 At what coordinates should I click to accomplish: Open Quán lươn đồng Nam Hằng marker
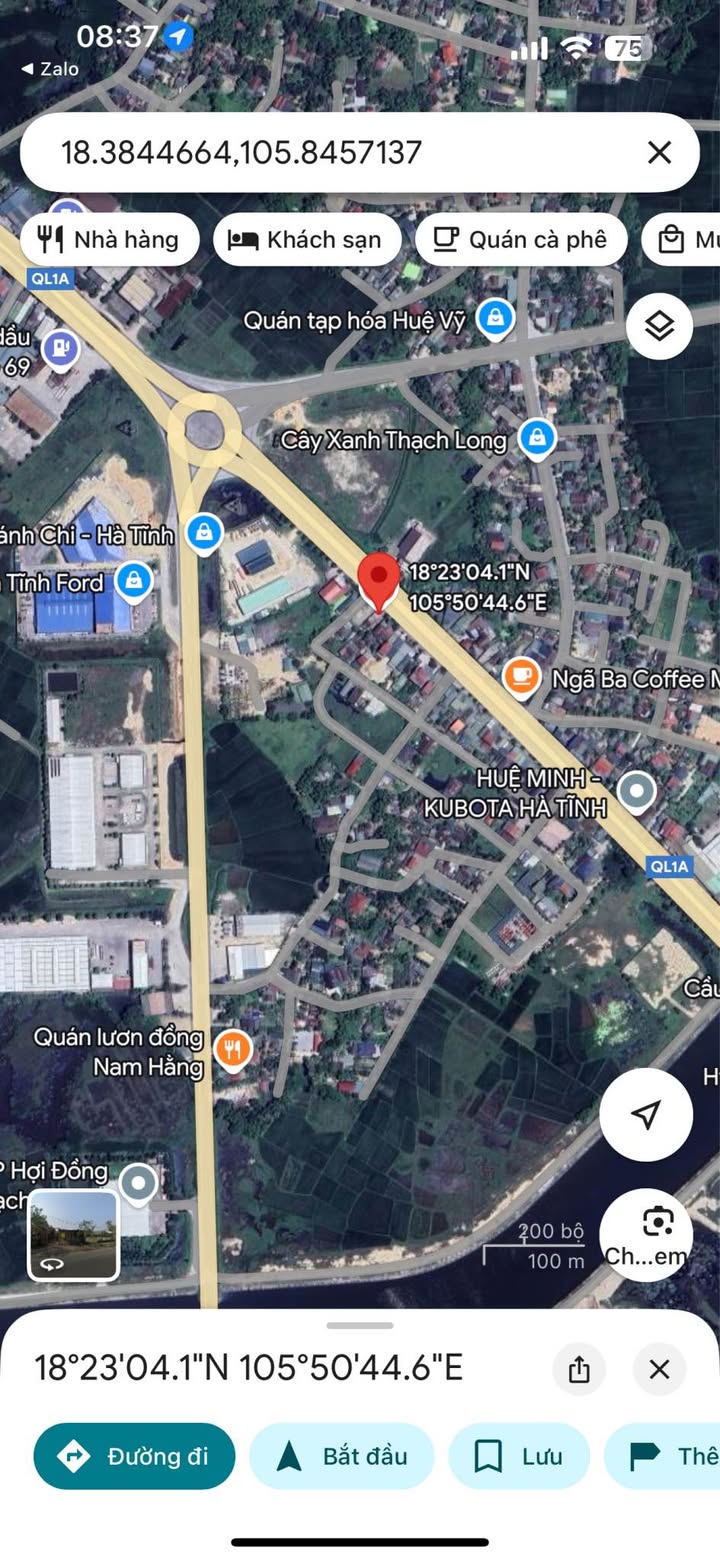point(232,1049)
